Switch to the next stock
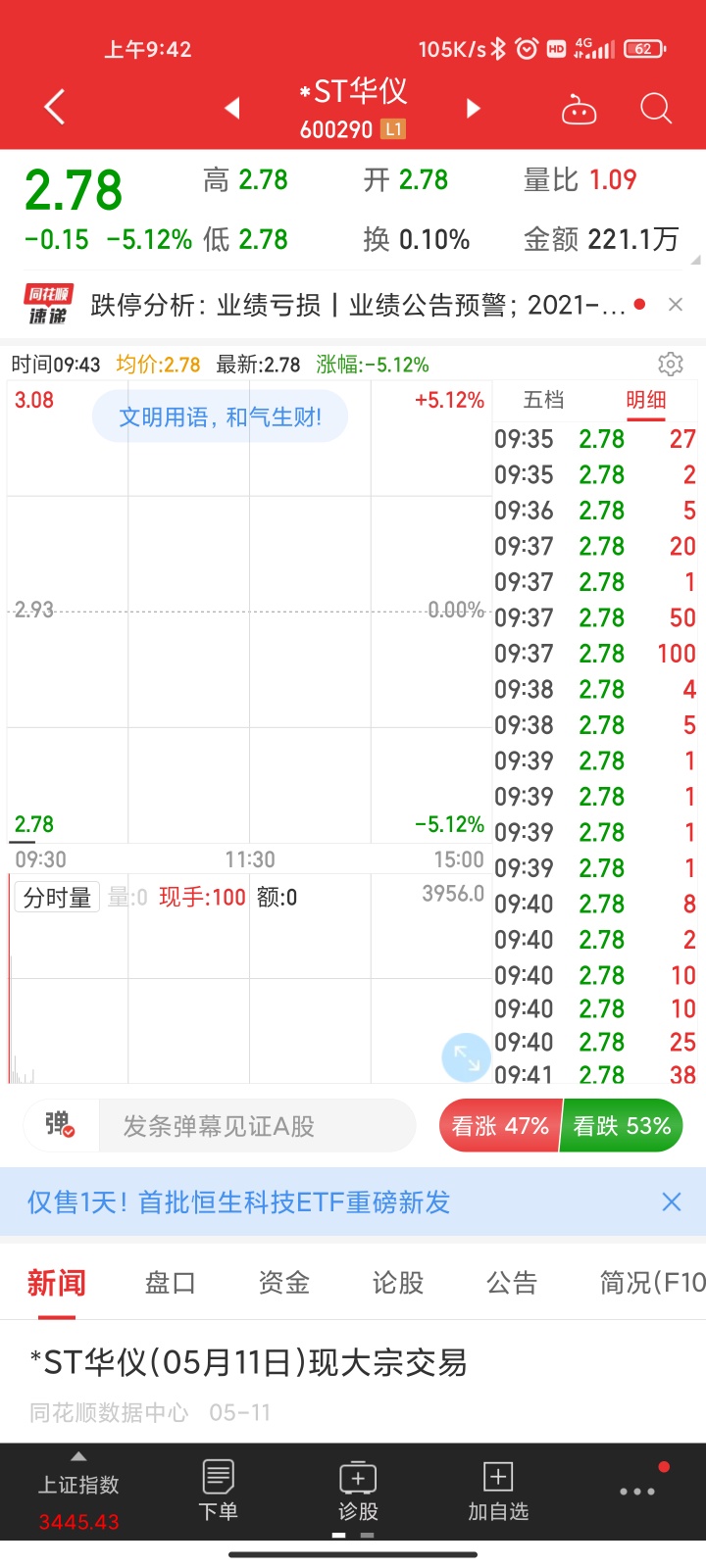The height and width of the screenshot is (1568, 706). (x=474, y=108)
